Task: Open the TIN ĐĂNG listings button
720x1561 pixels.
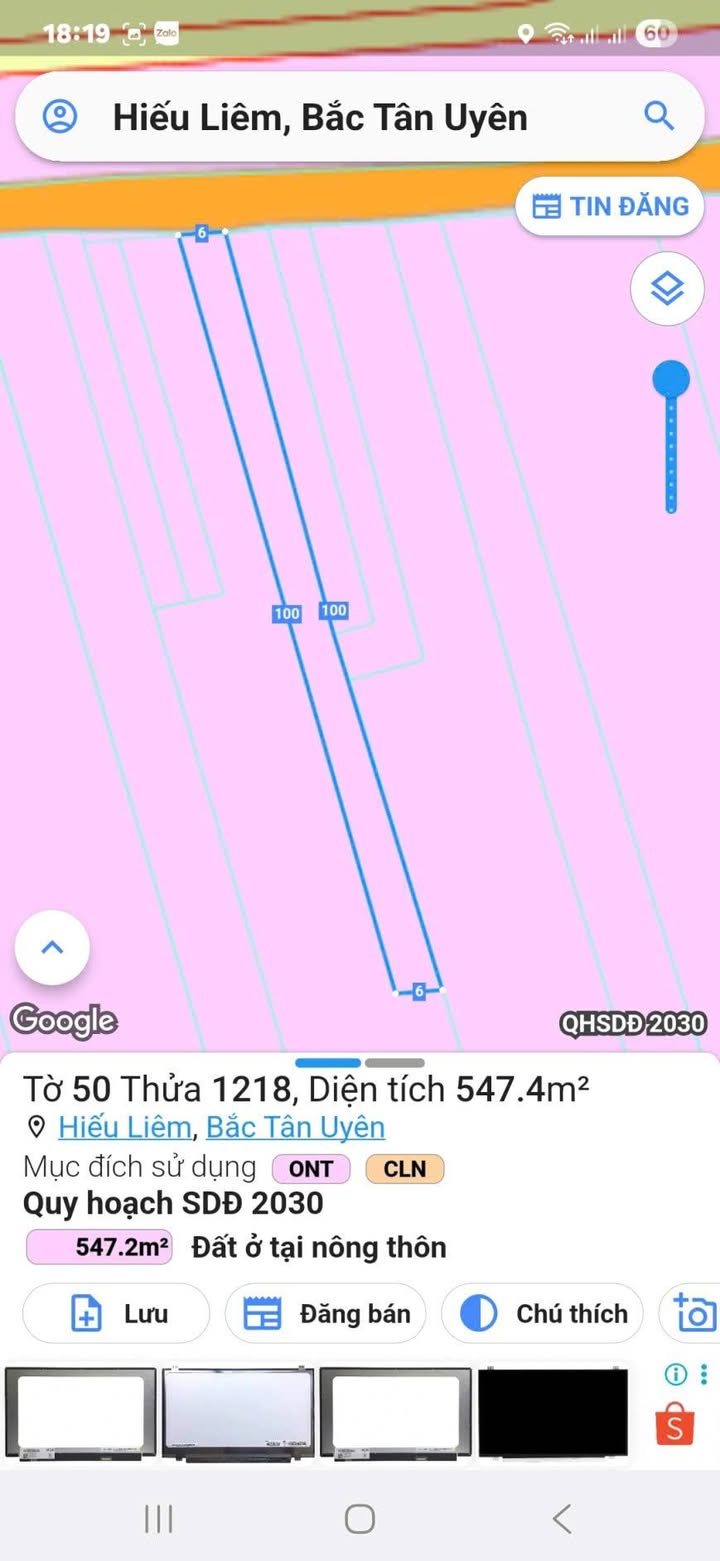Action: click(610, 207)
